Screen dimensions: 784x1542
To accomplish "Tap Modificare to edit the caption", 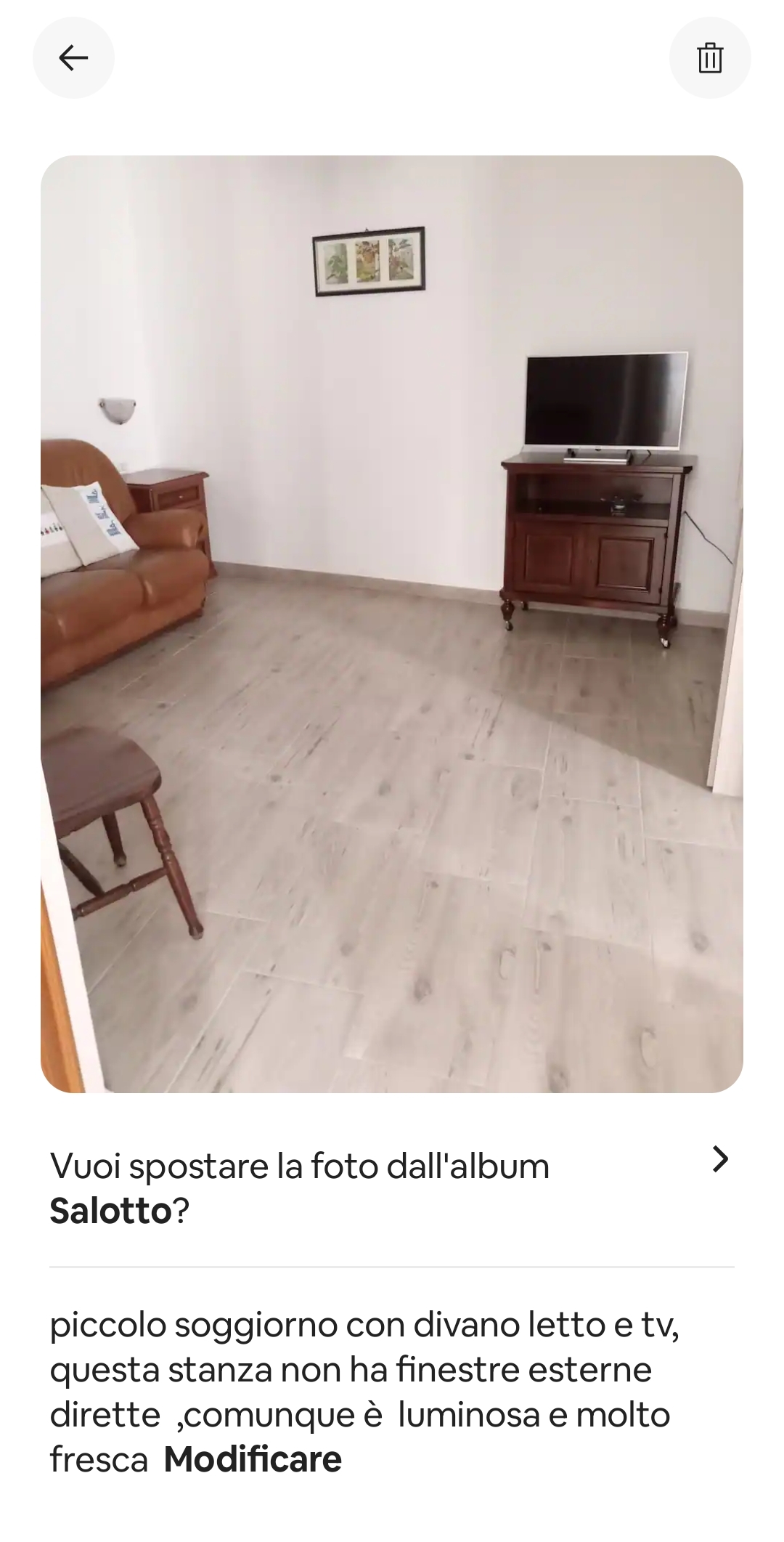I will tap(253, 1459).
